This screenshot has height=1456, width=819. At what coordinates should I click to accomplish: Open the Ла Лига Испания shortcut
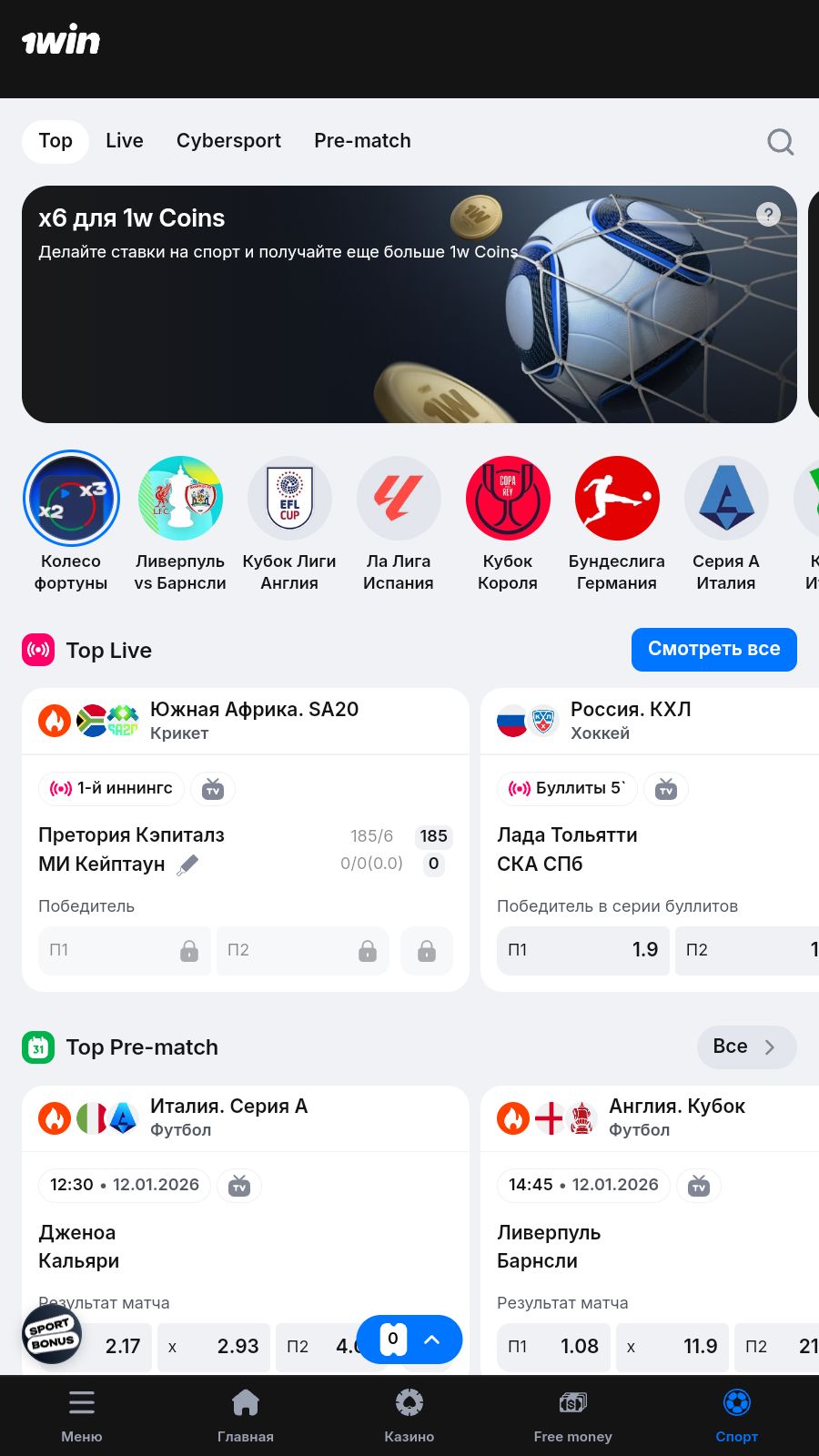coord(399,499)
